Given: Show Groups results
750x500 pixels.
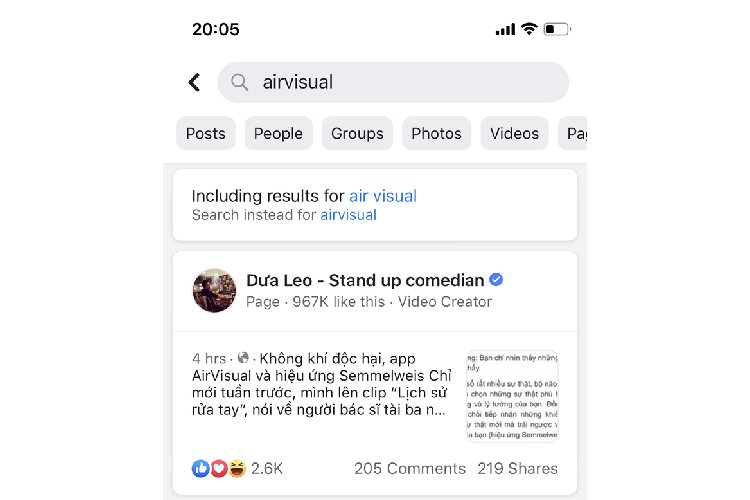Looking at the screenshot, I should point(357,133).
